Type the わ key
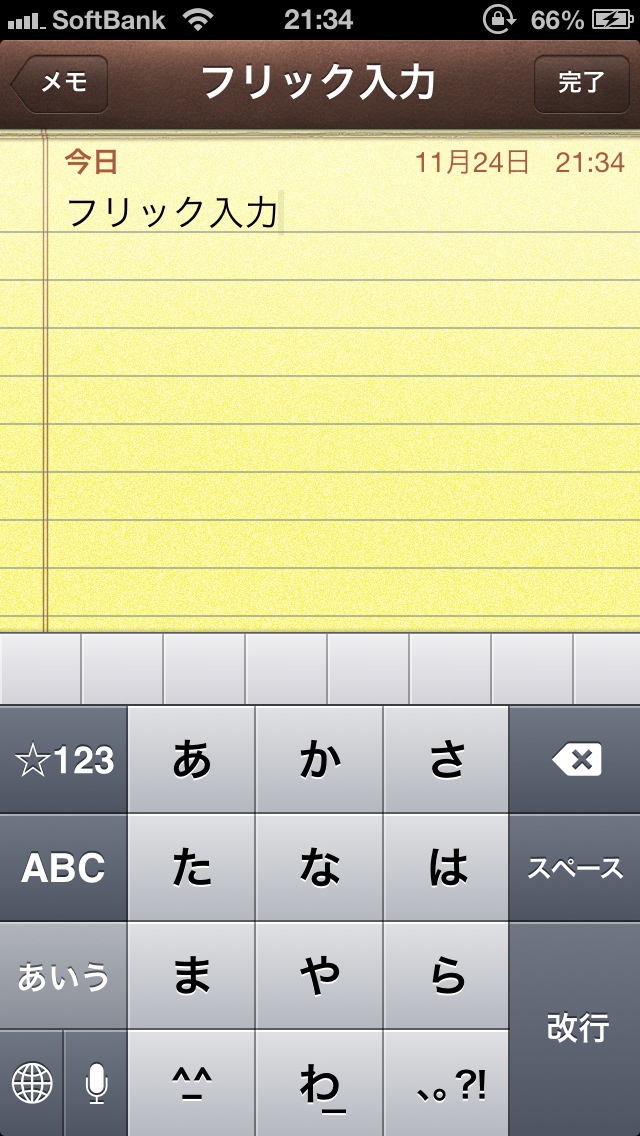 (319, 1084)
